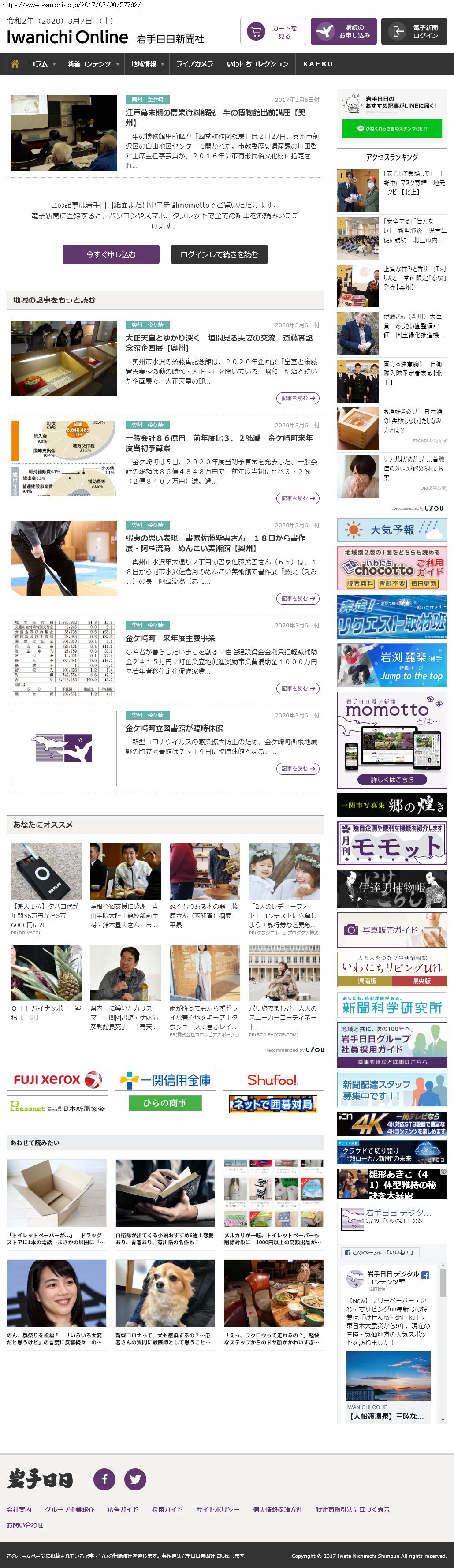This screenshot has height=1568, width=454.
Task: Read more on the 大正天皇とゆかり深く article
Action: pyautogui.click(x=298, y=398)
